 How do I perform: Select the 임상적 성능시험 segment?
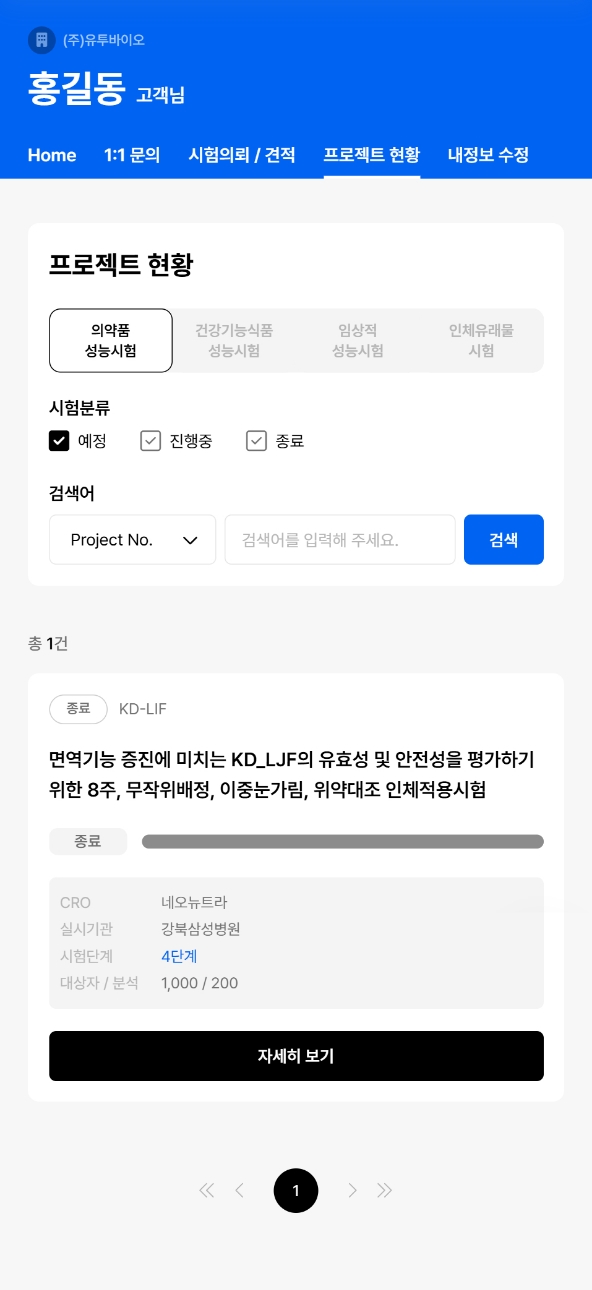point(358,341)
